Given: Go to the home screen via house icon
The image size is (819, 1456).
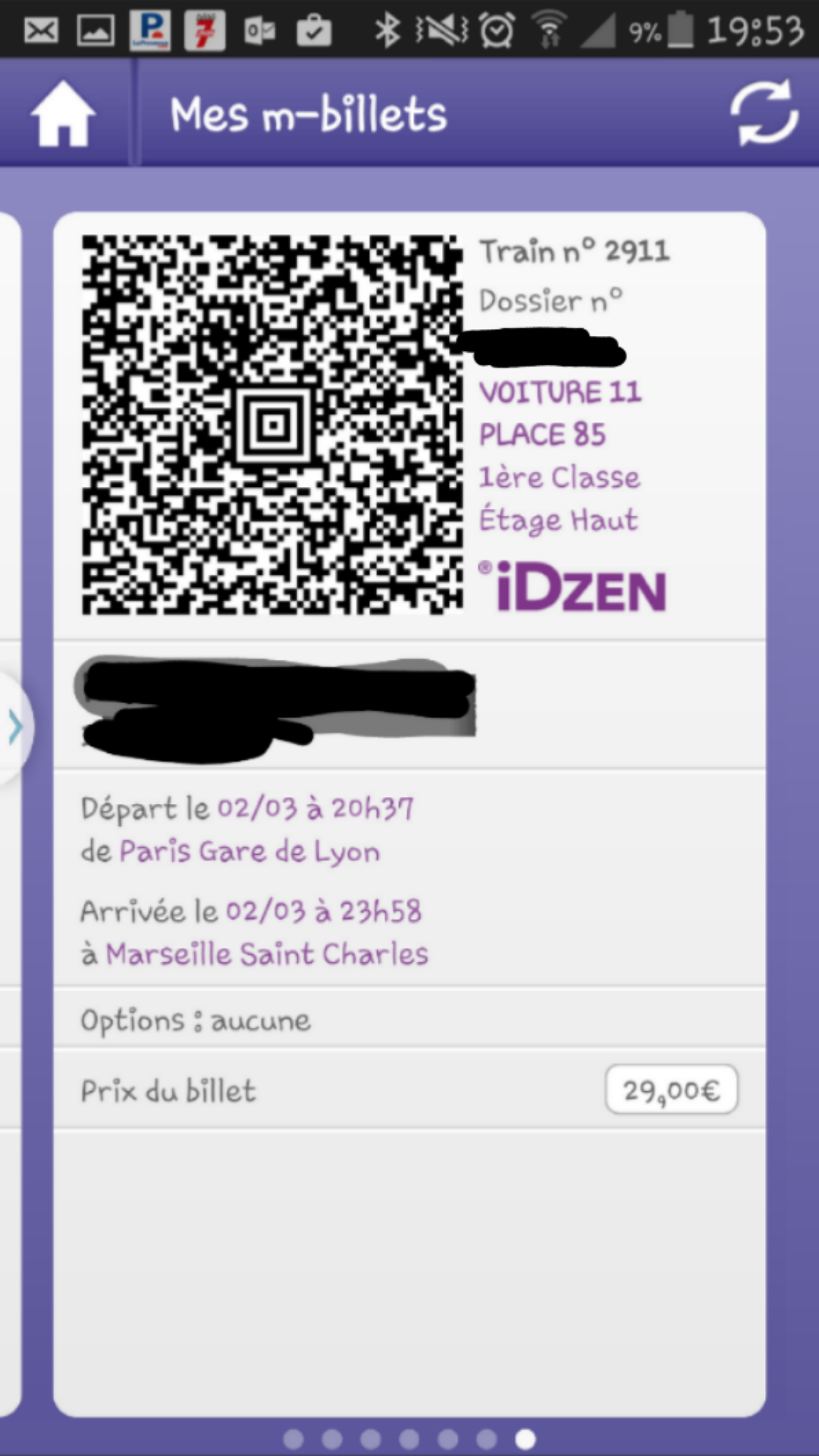Looking at the screenshot, I should pos(63,114).
